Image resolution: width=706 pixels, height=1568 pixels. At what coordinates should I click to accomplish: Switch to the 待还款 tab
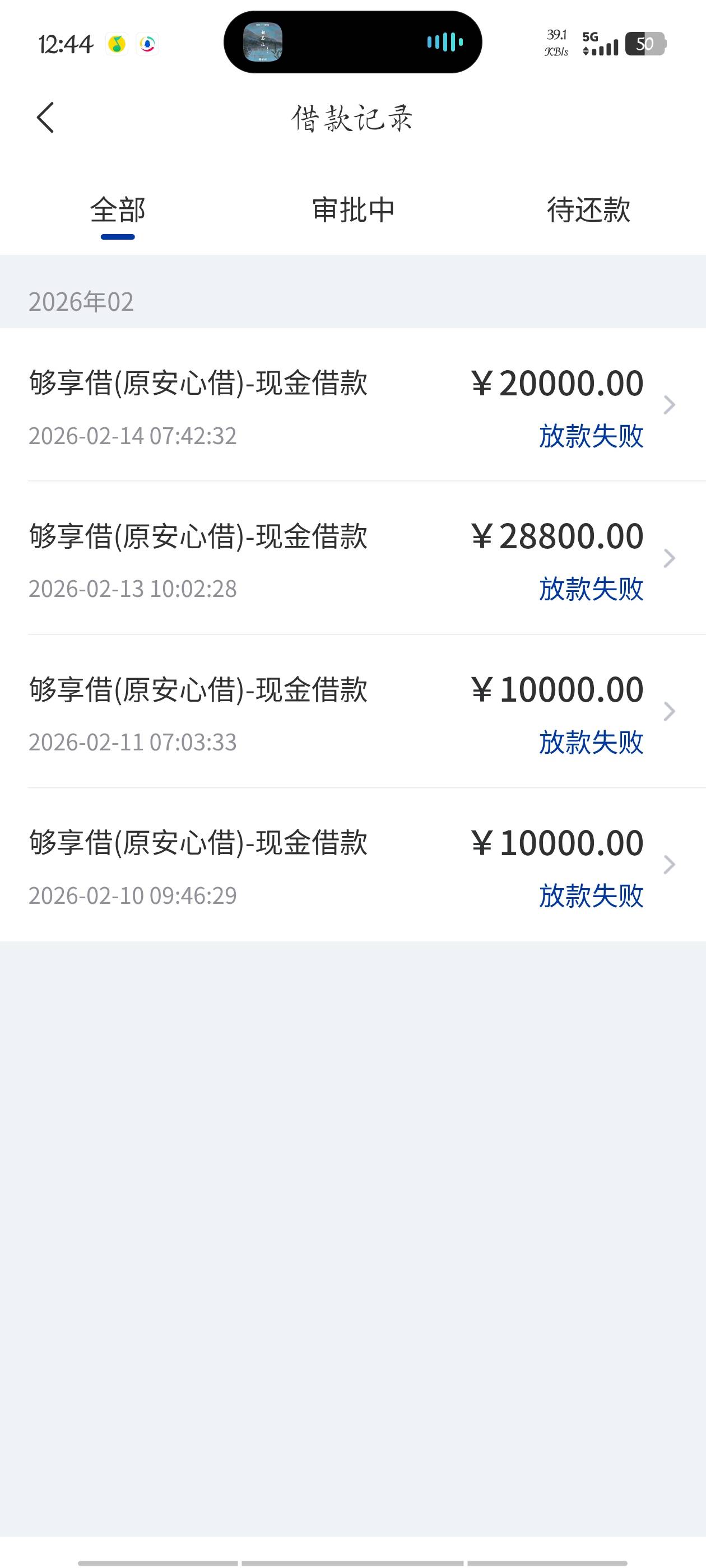[x=588, y=211]
